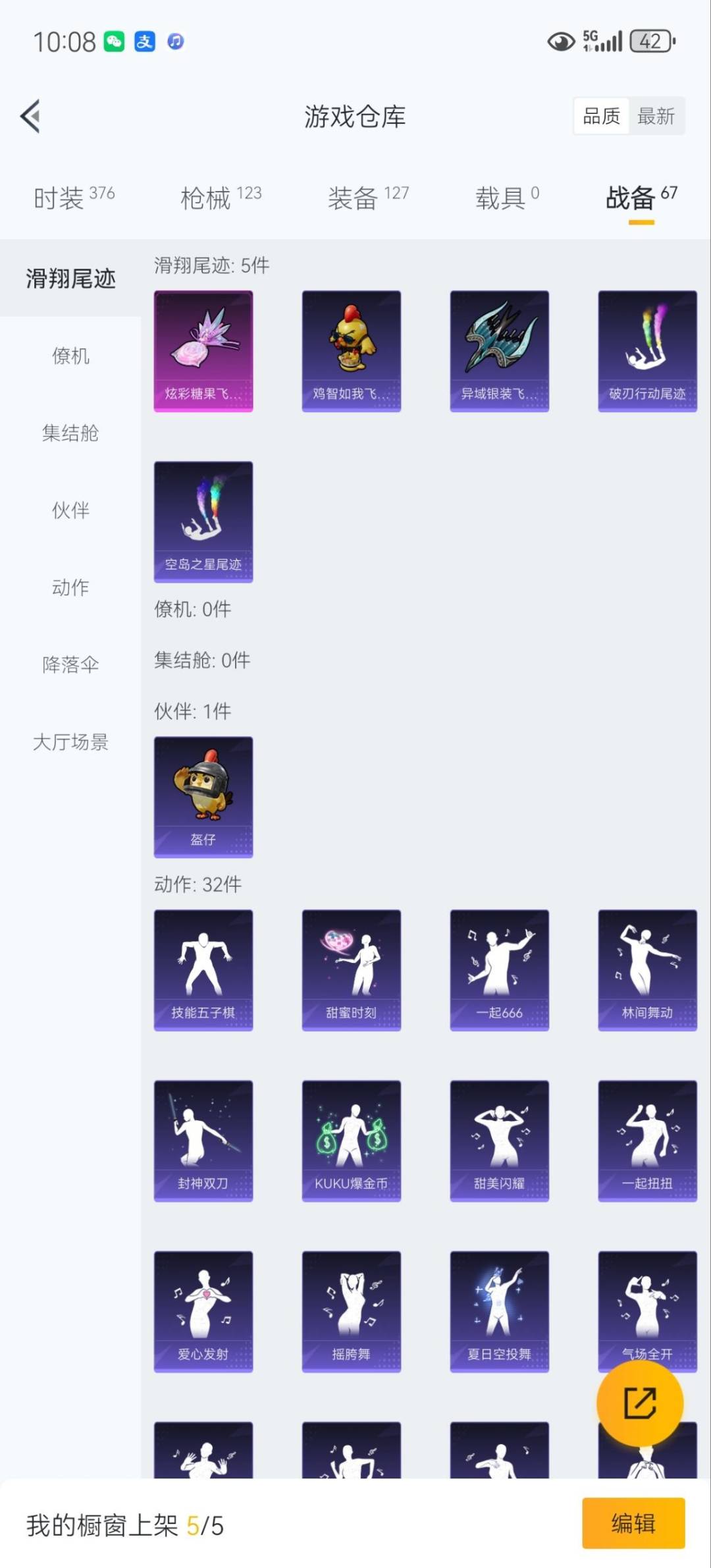
Task: Enable sorting by 品质 quality
Action: coord(601,116)
